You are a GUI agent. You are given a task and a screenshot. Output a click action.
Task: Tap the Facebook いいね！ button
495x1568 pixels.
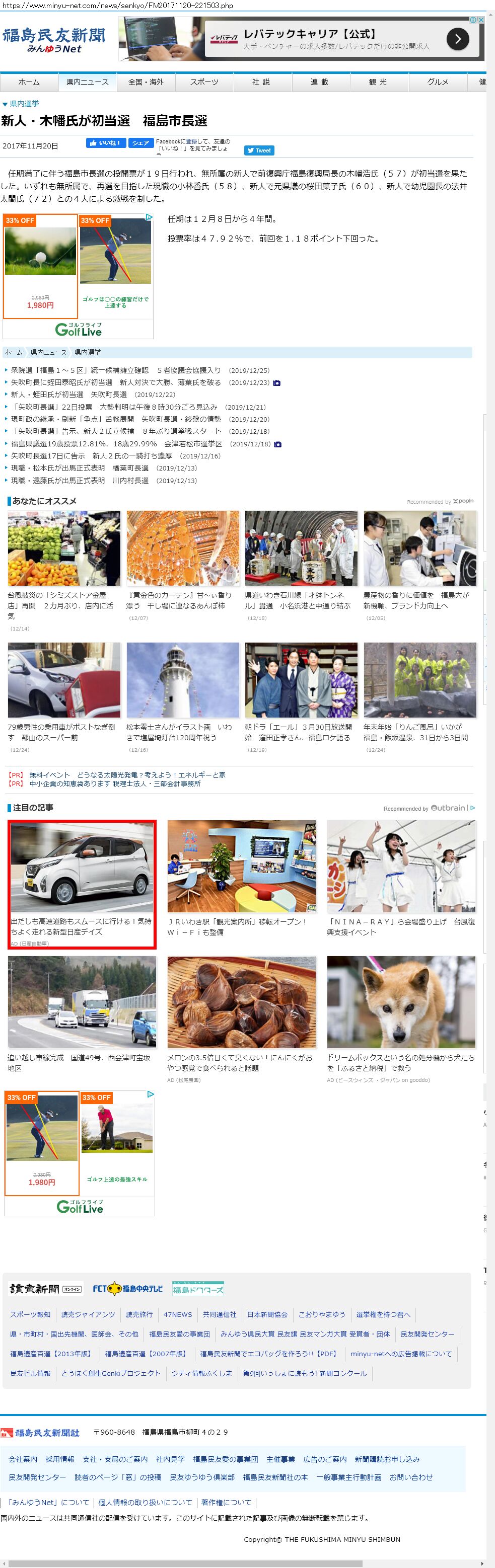[106, 143]
